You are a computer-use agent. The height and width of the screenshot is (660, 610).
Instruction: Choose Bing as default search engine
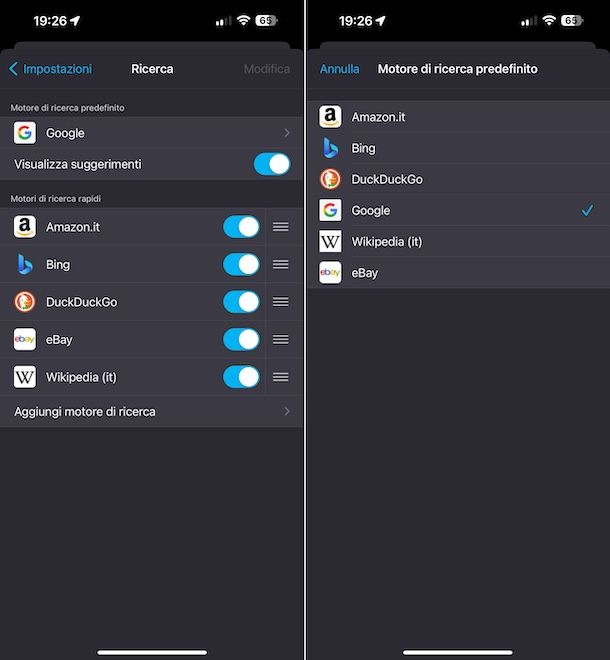pyautogui.click(x=457, y=148)
